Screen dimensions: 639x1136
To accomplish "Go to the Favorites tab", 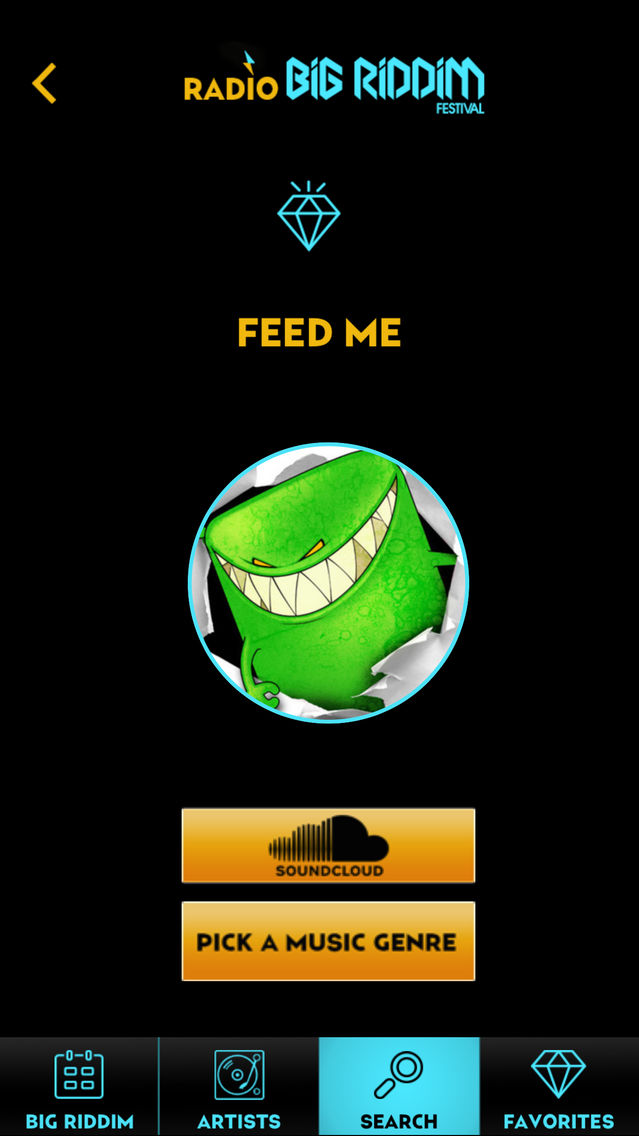I will 558,1087.
